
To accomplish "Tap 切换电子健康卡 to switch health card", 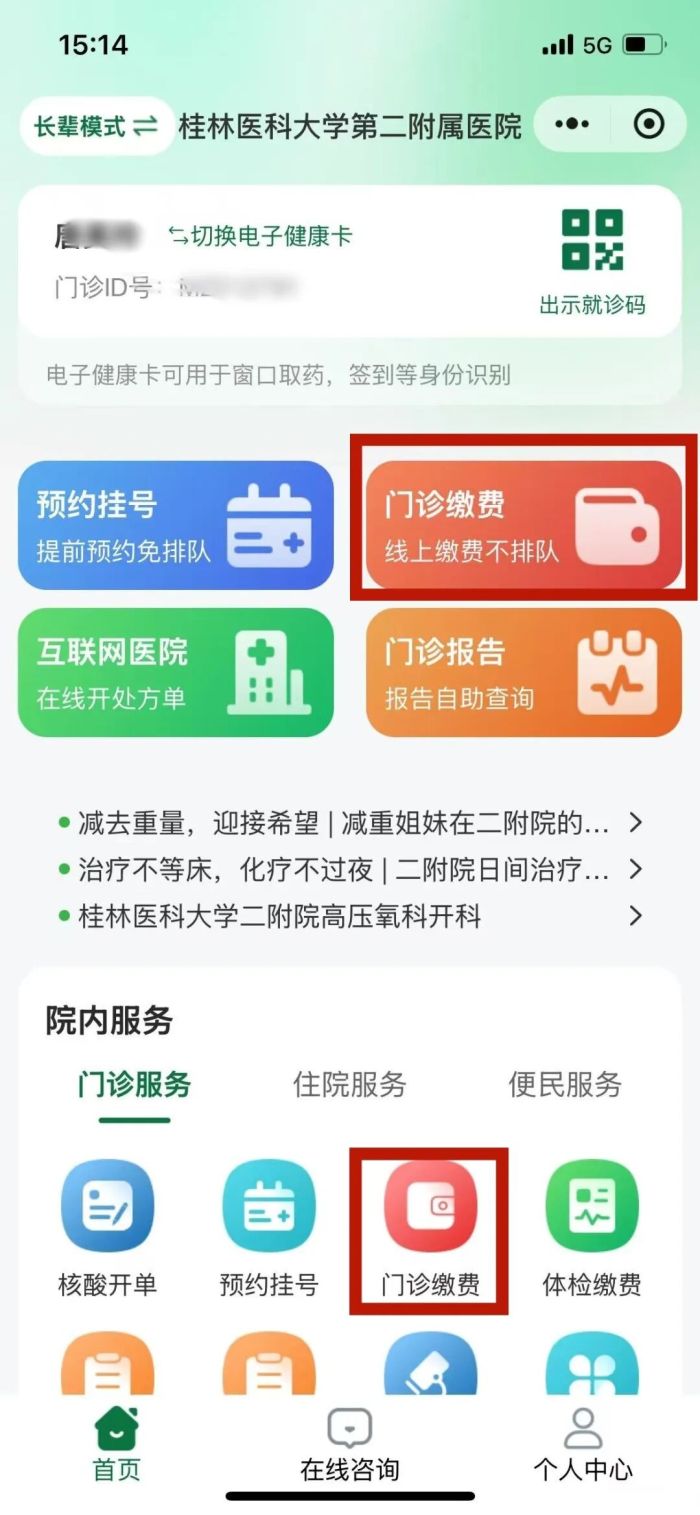I will coord(260,236).
